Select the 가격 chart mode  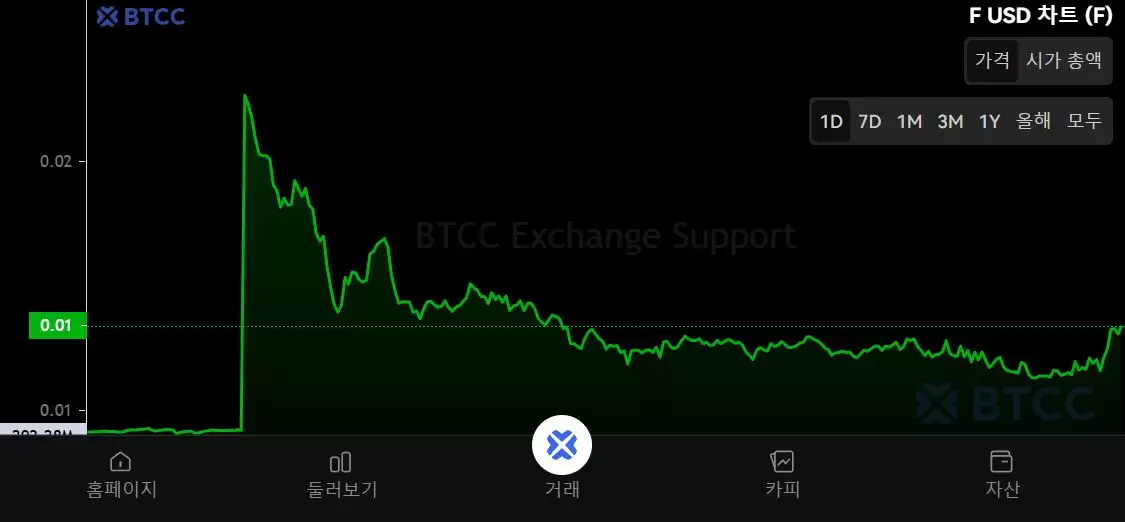tap(992, 61)
